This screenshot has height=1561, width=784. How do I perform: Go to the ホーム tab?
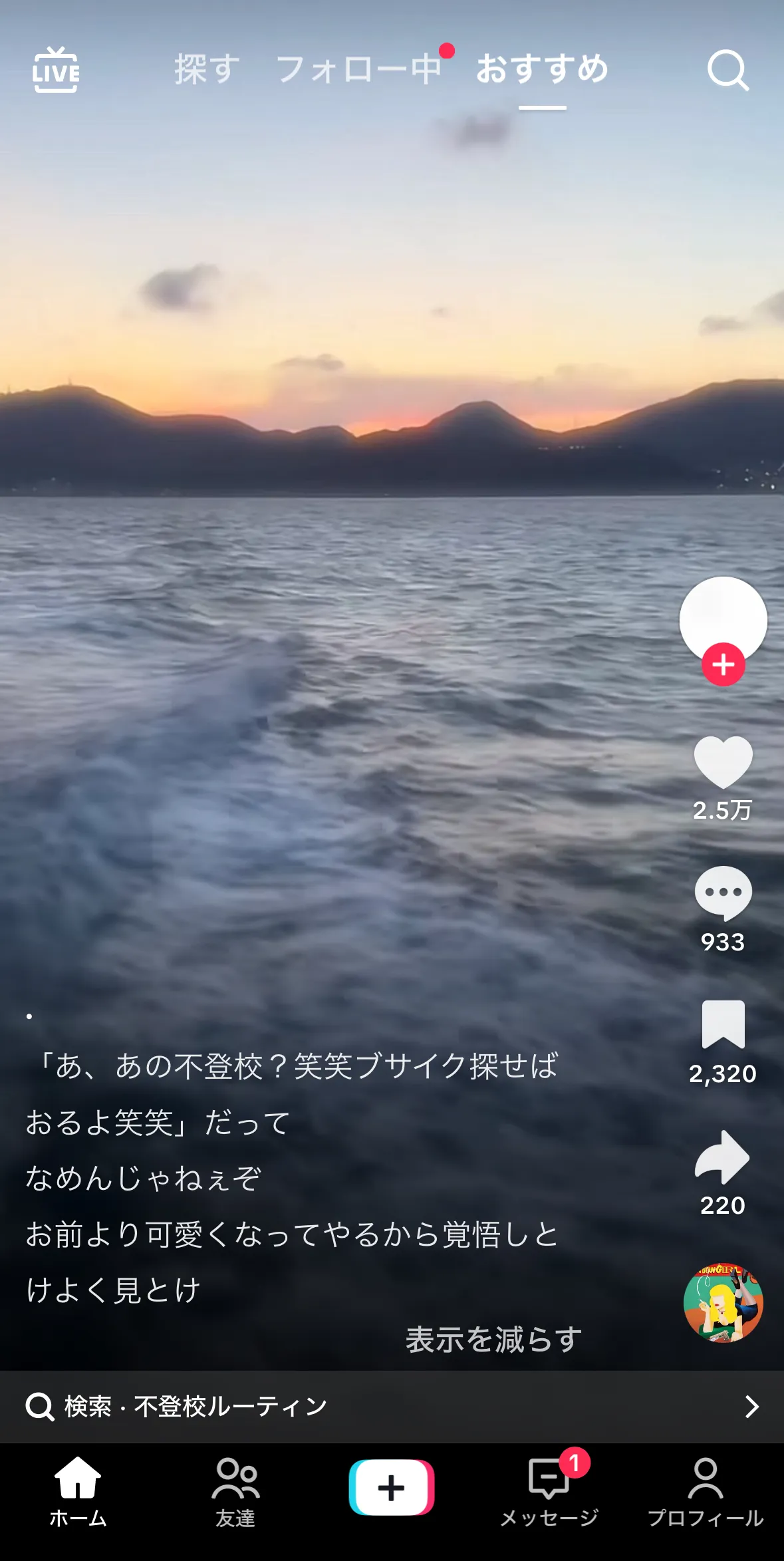78,1490
